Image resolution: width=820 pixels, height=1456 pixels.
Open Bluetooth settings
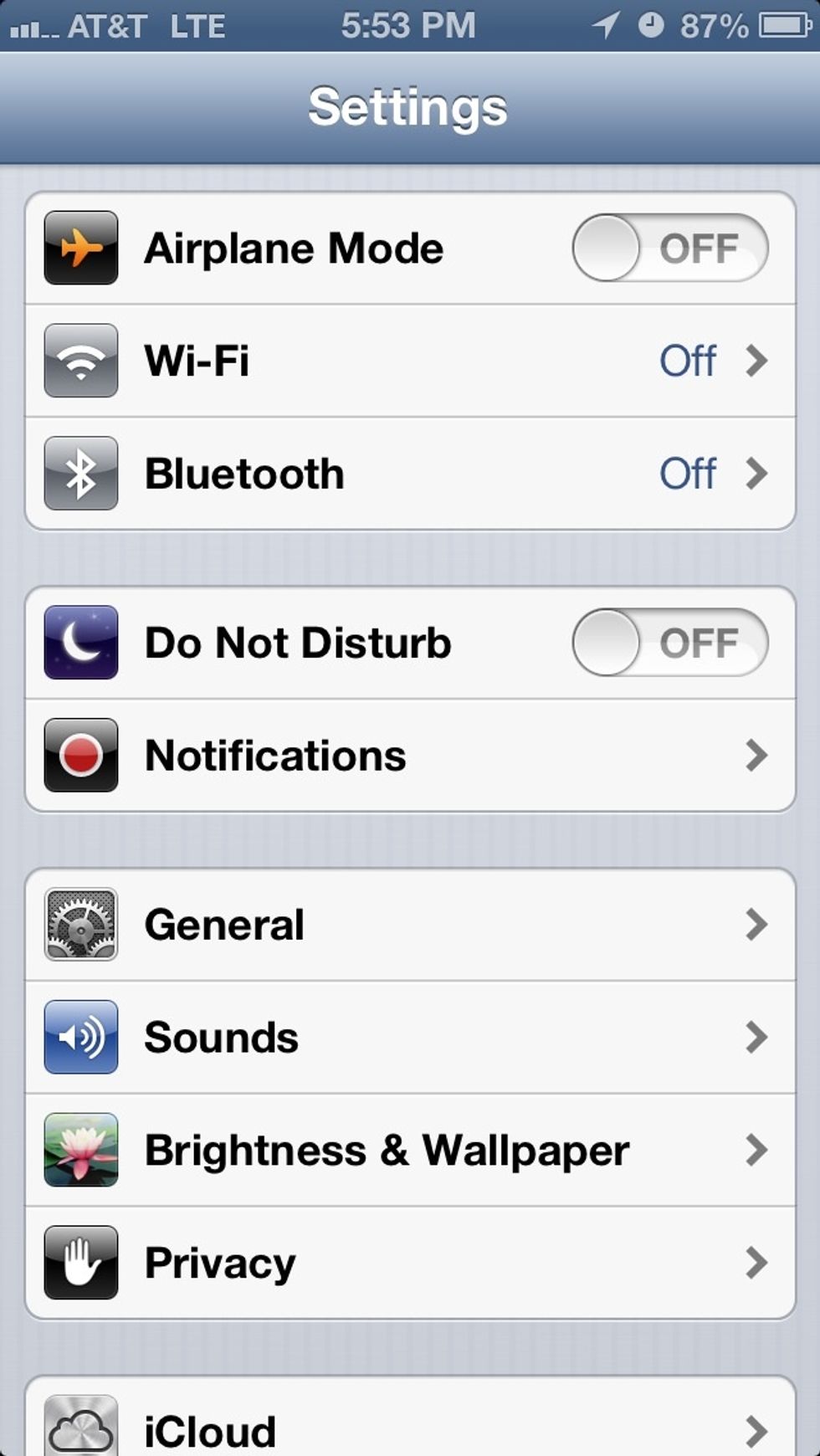pyautogui.click(x=410, y=474)
